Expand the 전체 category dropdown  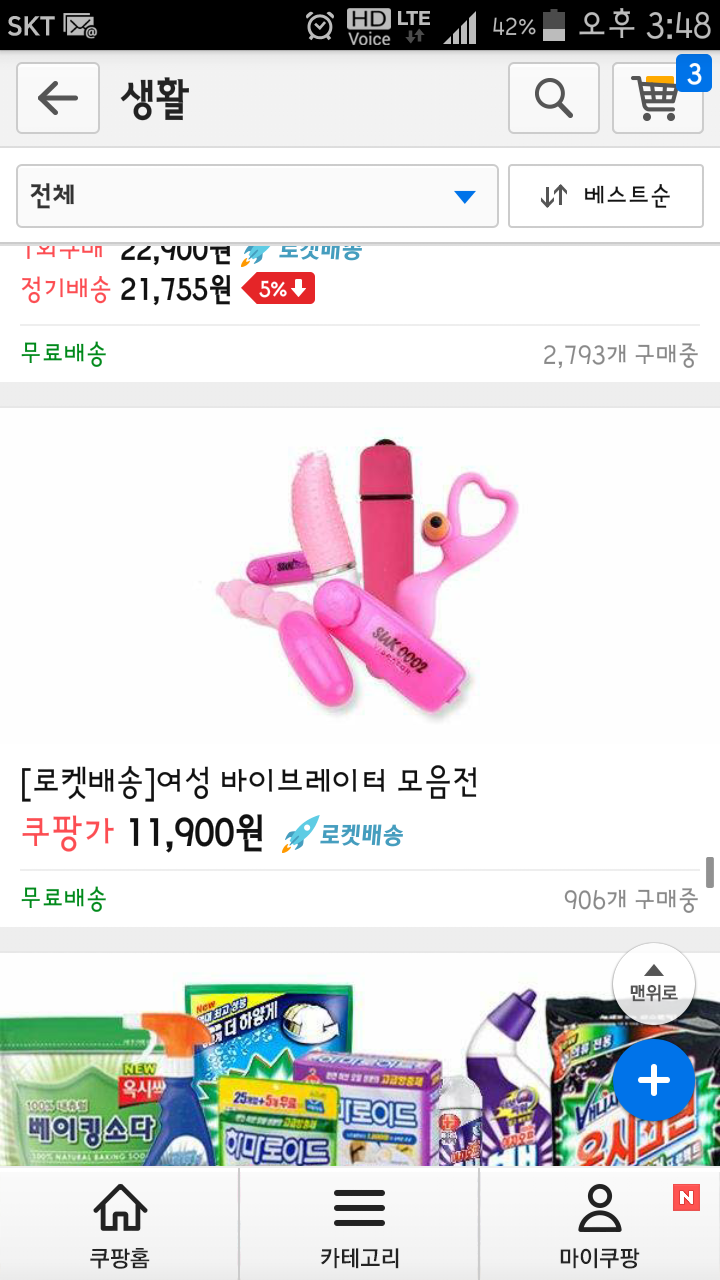point(257,196)
